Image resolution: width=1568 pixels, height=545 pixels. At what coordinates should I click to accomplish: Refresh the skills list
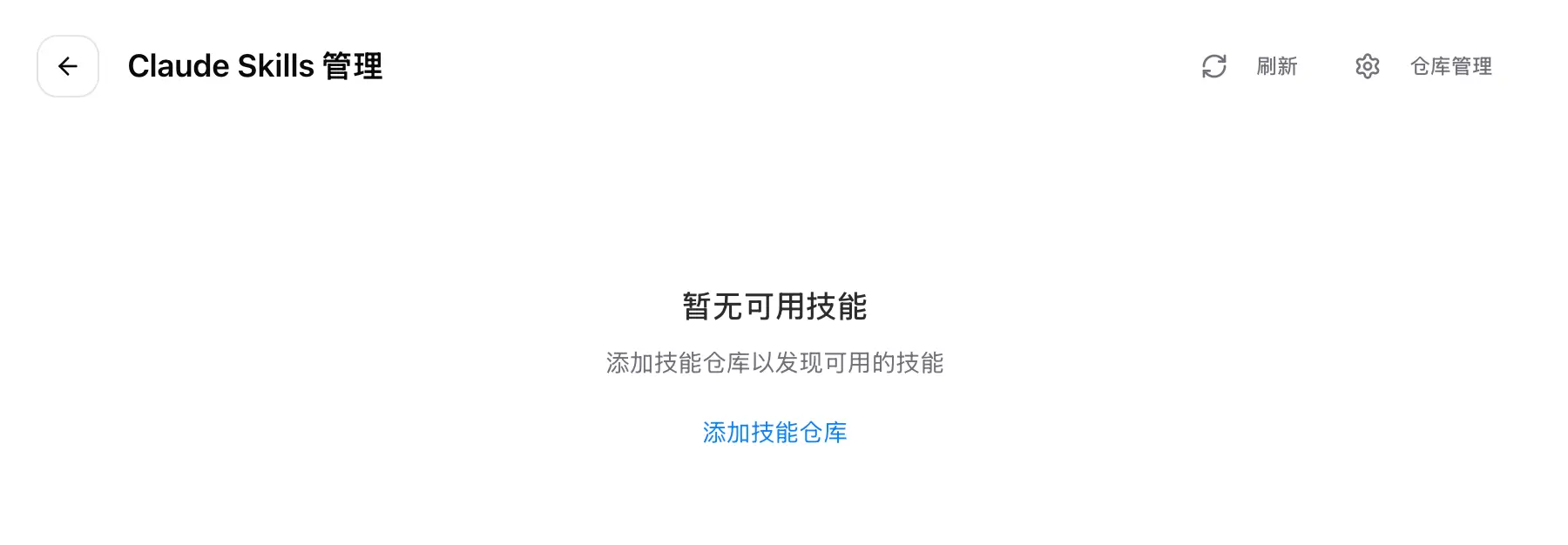1249,66
